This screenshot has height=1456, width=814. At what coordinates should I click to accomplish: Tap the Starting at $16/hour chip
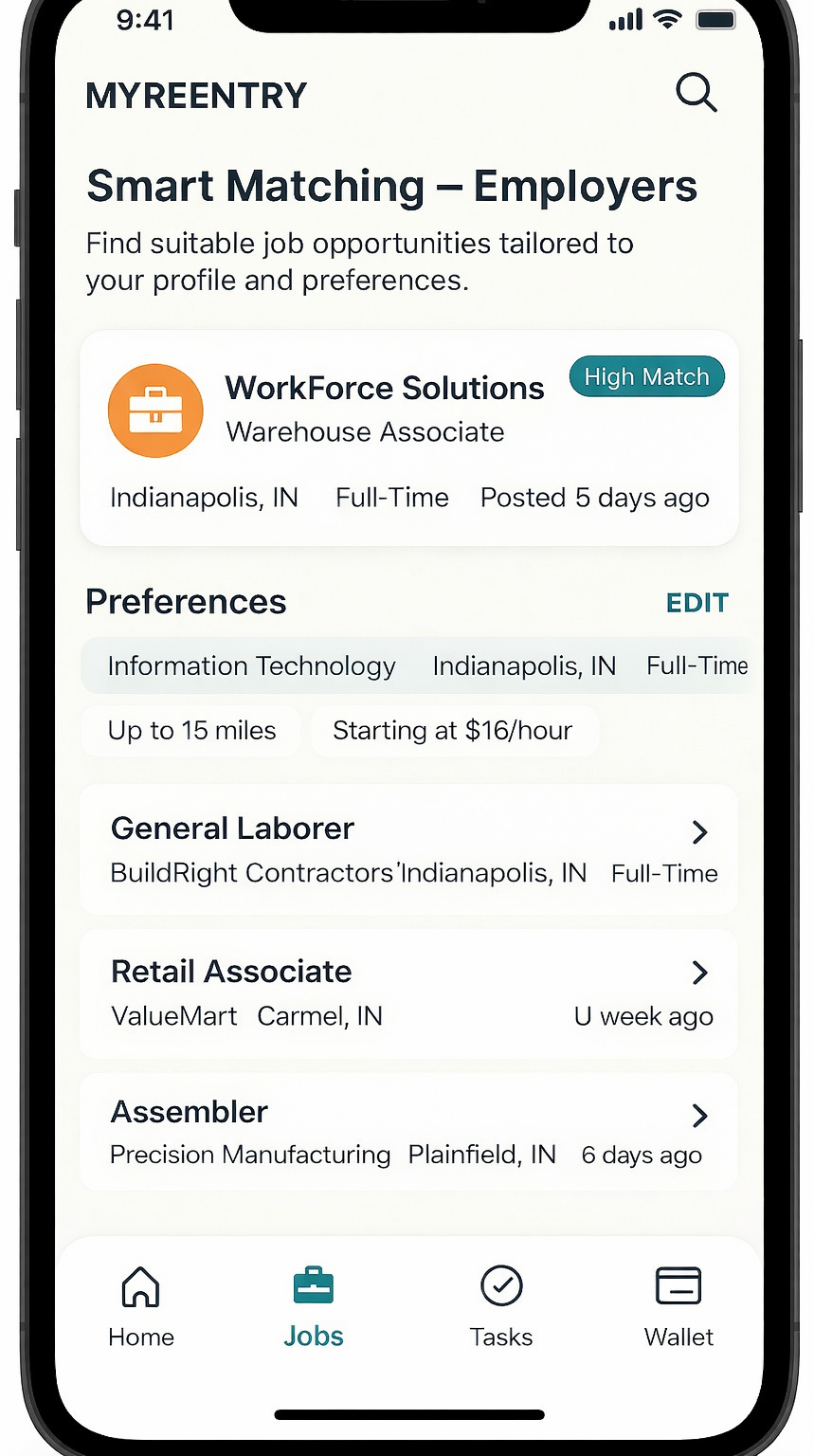452,731
